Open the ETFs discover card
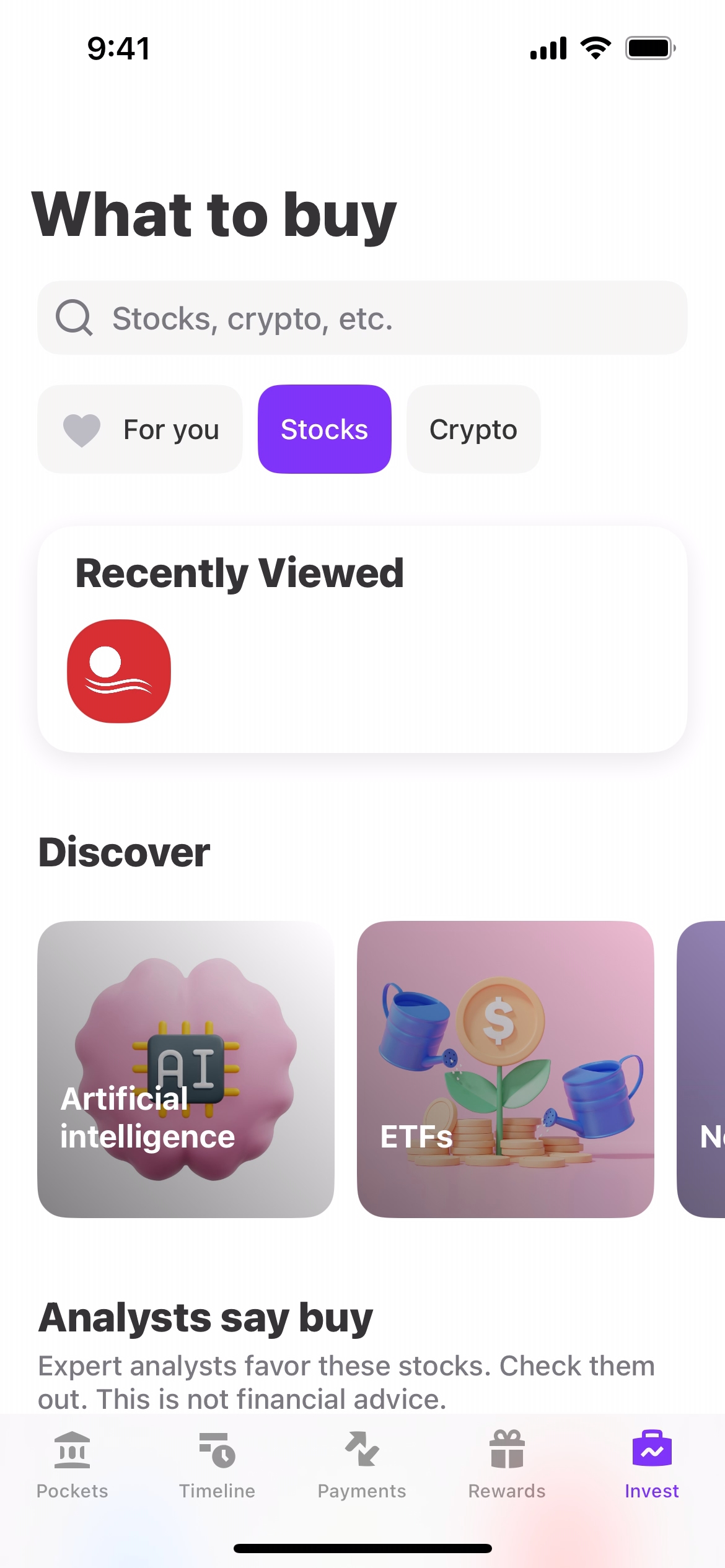This screenshot has height=1568, width=725. point(505,1069)
